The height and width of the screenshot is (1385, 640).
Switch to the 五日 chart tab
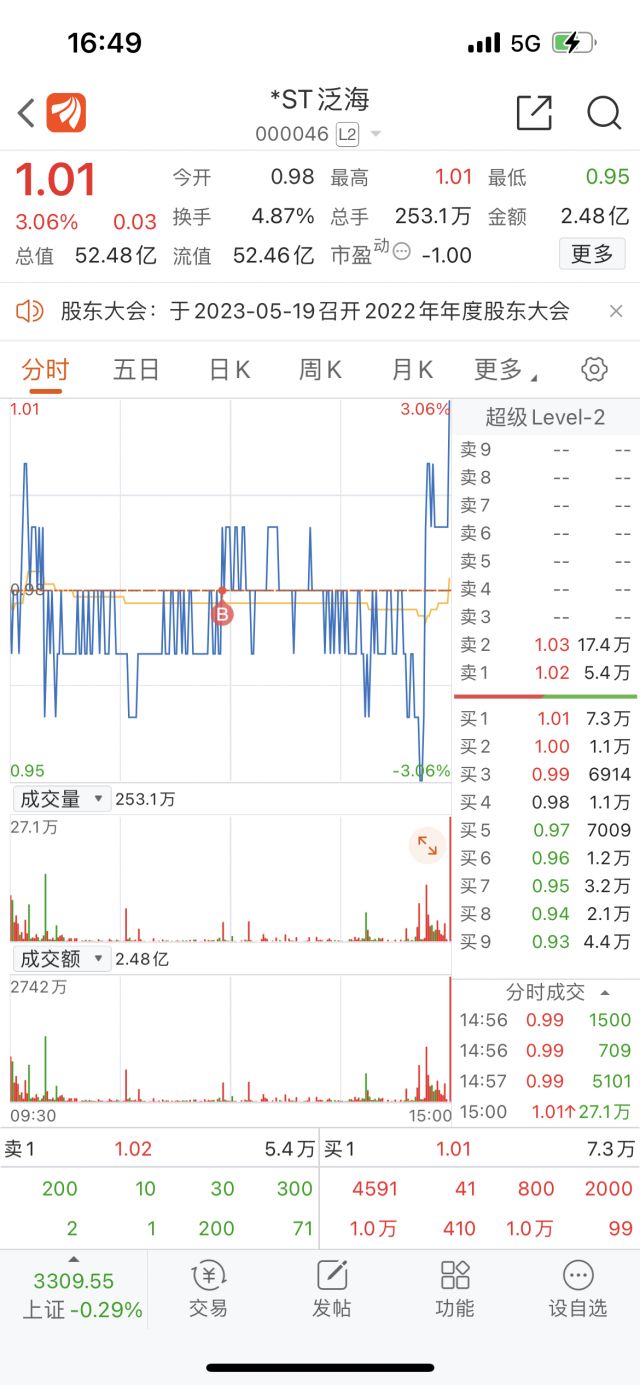[136, 370]
